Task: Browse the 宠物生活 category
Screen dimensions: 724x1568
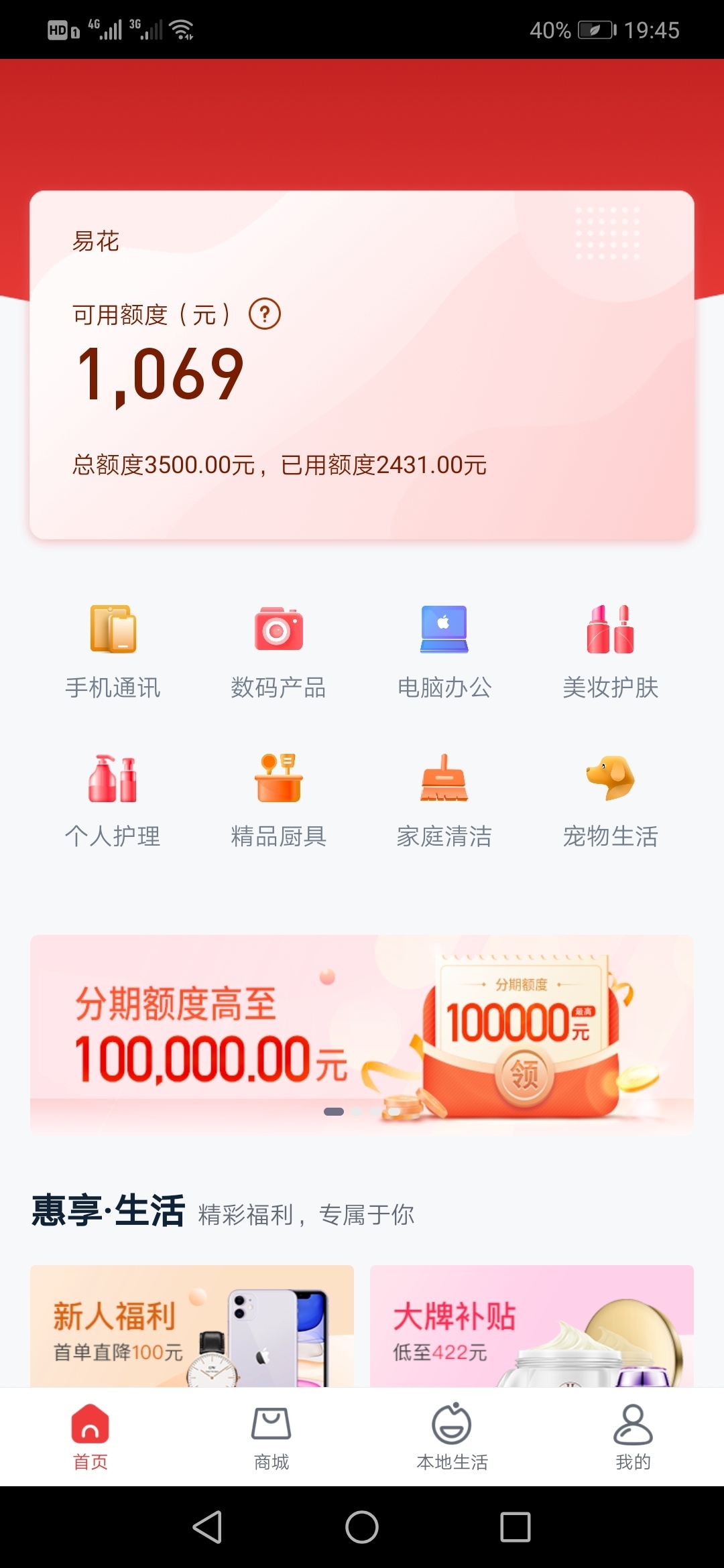Action: point(611,801)
